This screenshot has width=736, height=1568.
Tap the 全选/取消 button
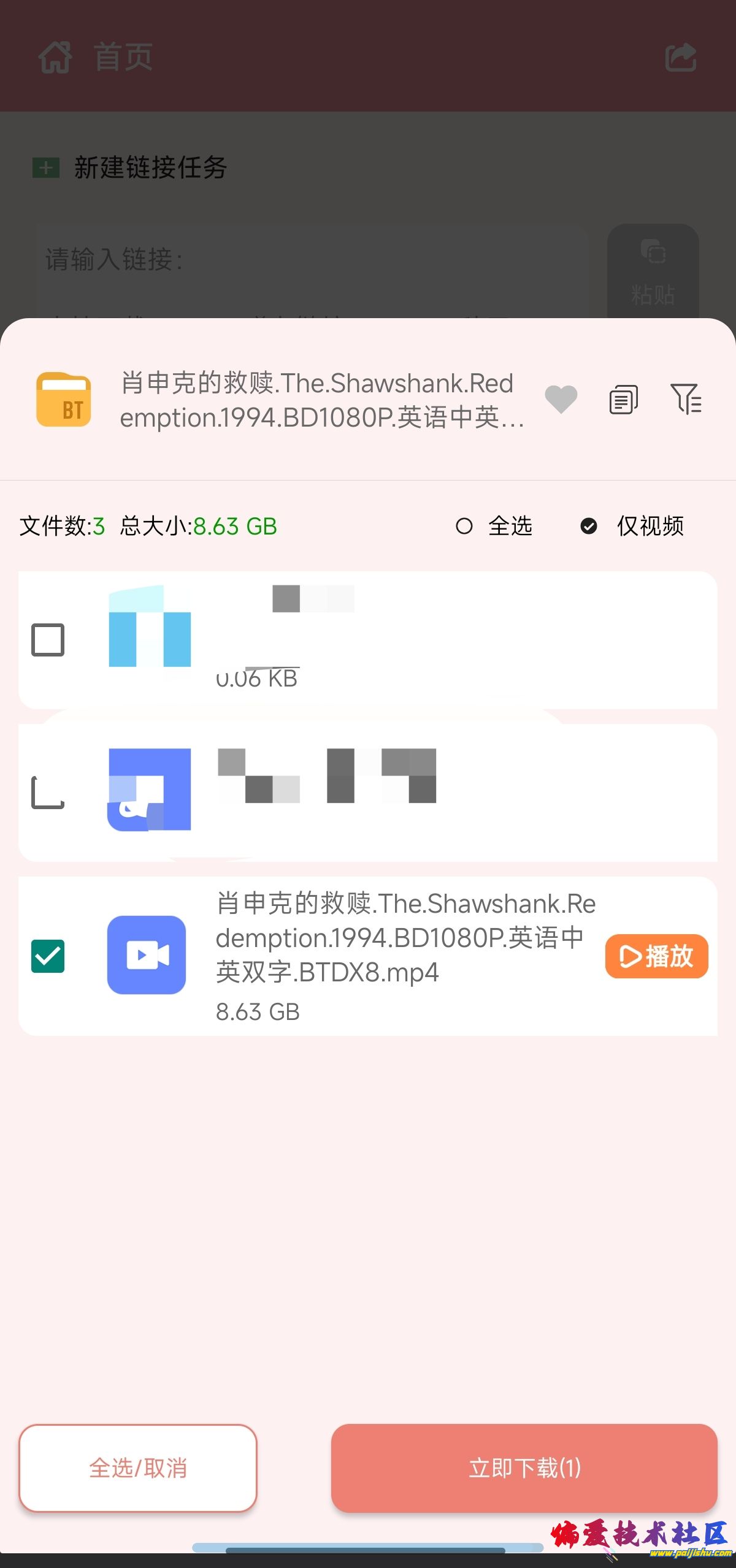tap(138, 1467)
